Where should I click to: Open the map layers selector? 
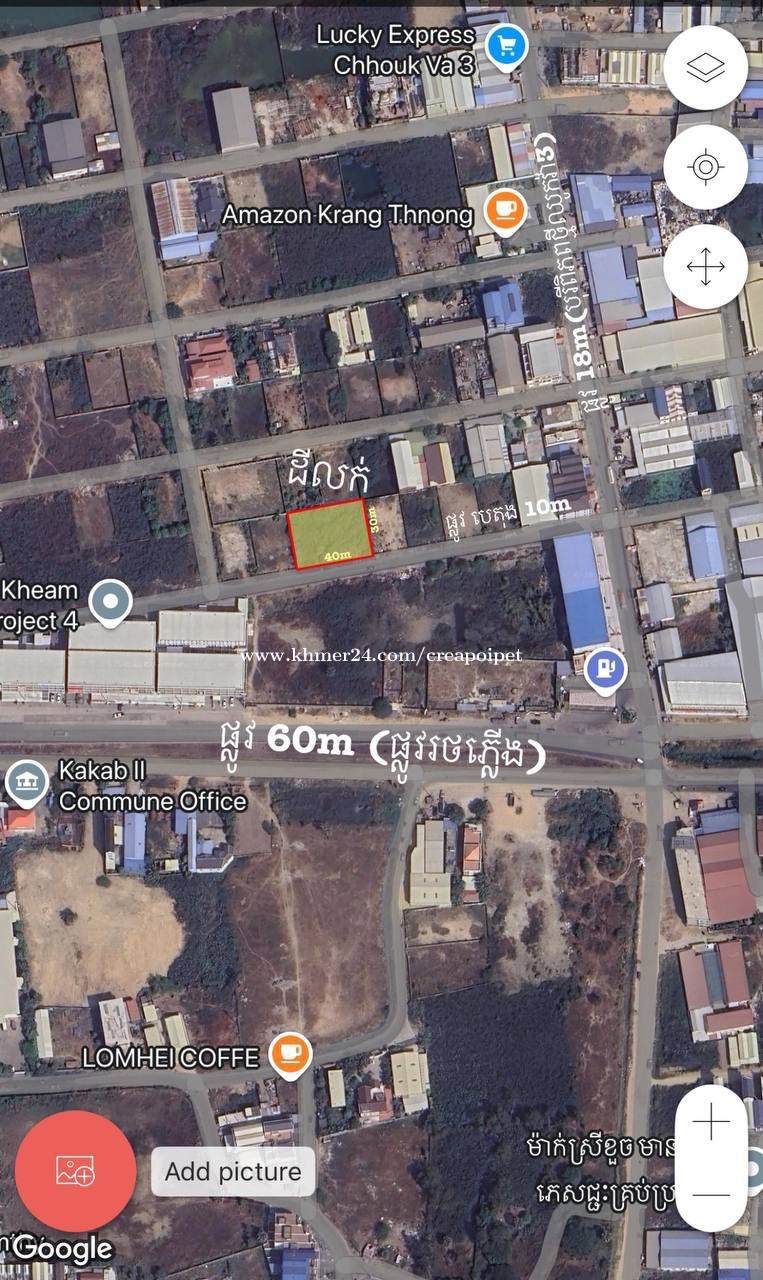tap(705, 68)
